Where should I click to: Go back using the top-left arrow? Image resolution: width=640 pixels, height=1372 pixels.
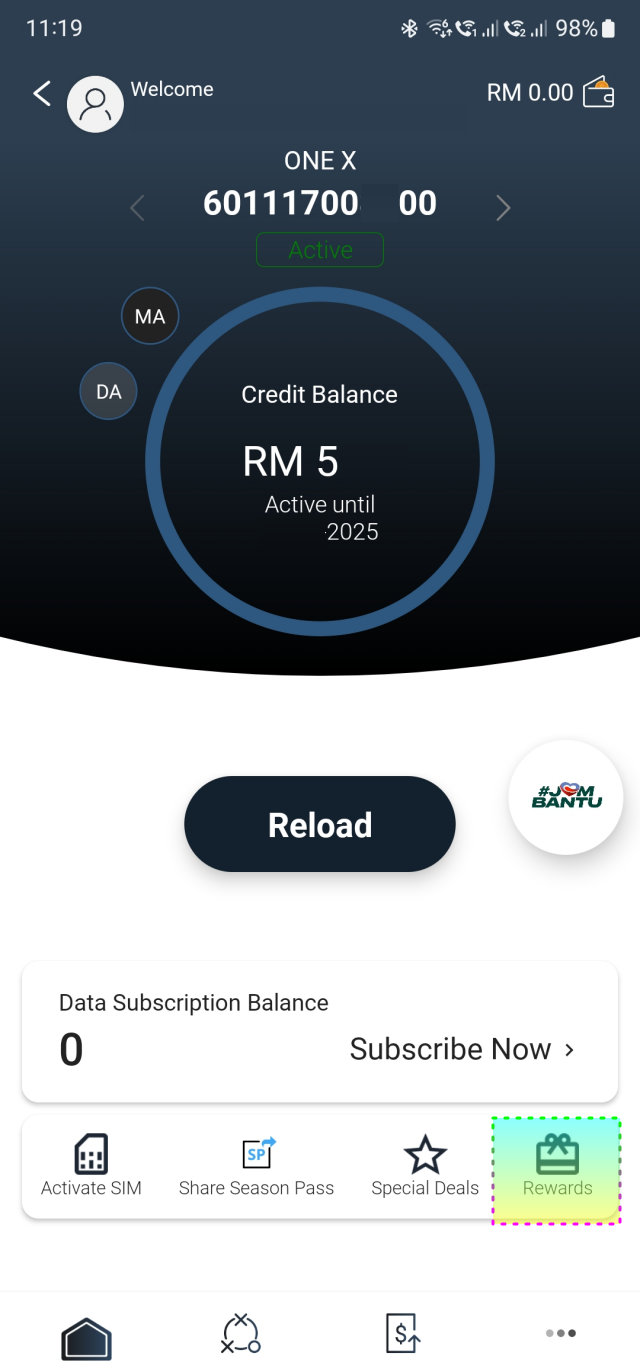click(x=42, y=94)
